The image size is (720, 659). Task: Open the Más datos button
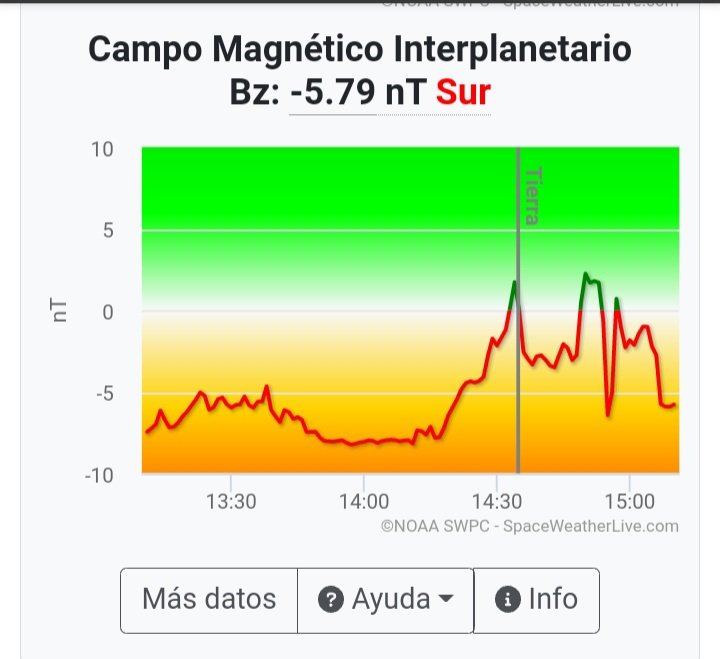coord(209,600)
